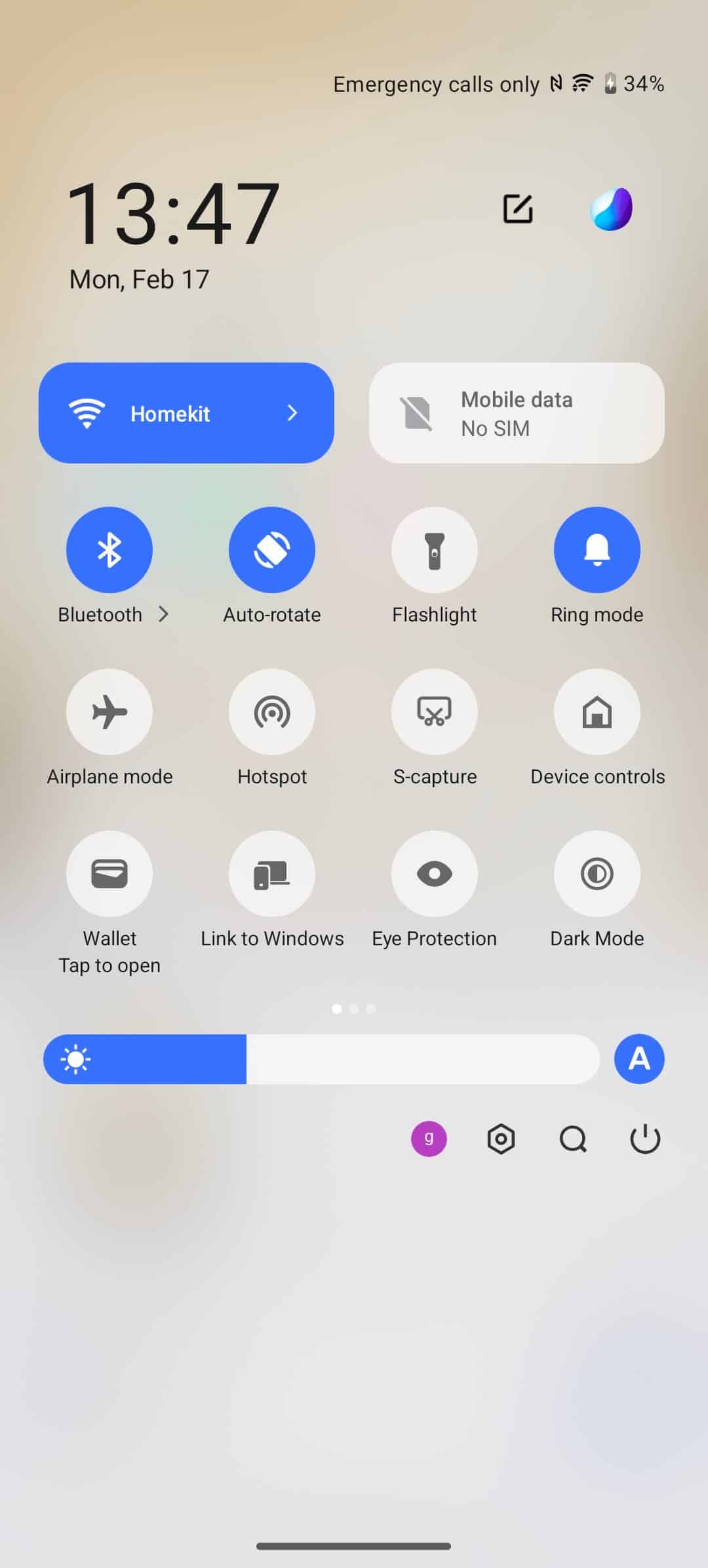Viewport: 708px width, 1568px height.
Task: Open the Wallet tile
Action: pyautogui.click(x=109, y=873)
